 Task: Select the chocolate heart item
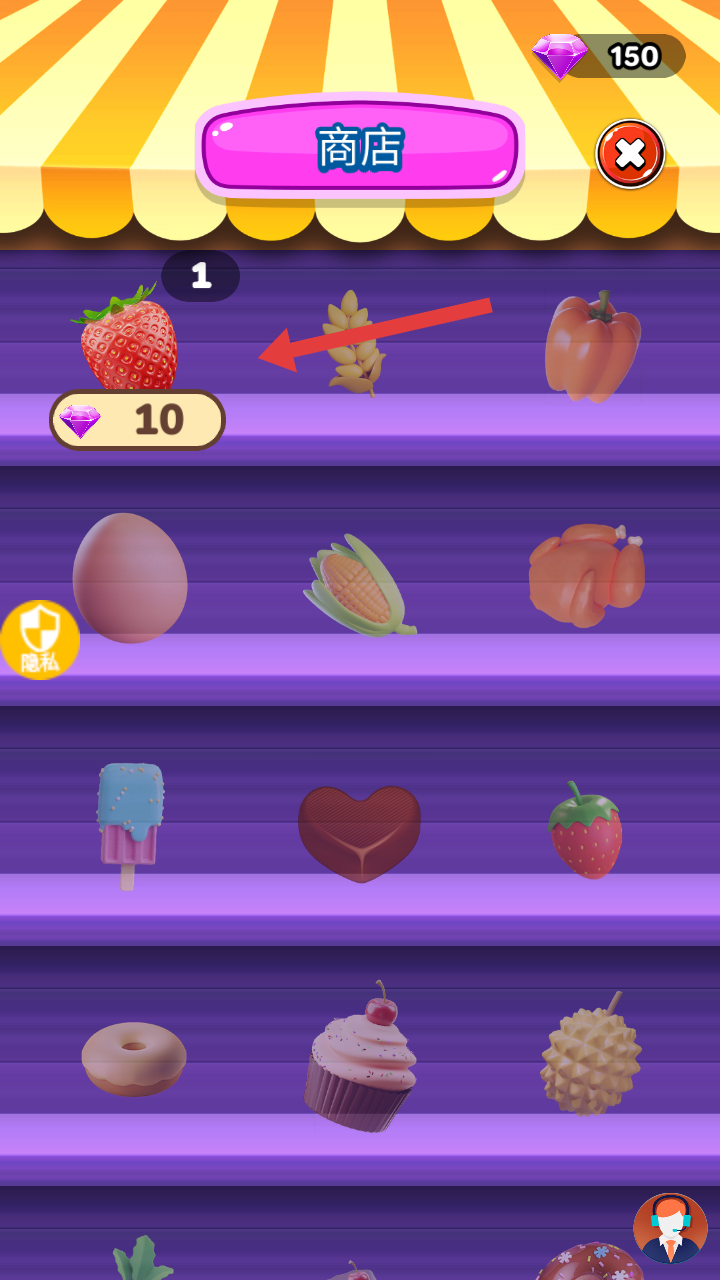pyautogui.click(x=359, y=832)
